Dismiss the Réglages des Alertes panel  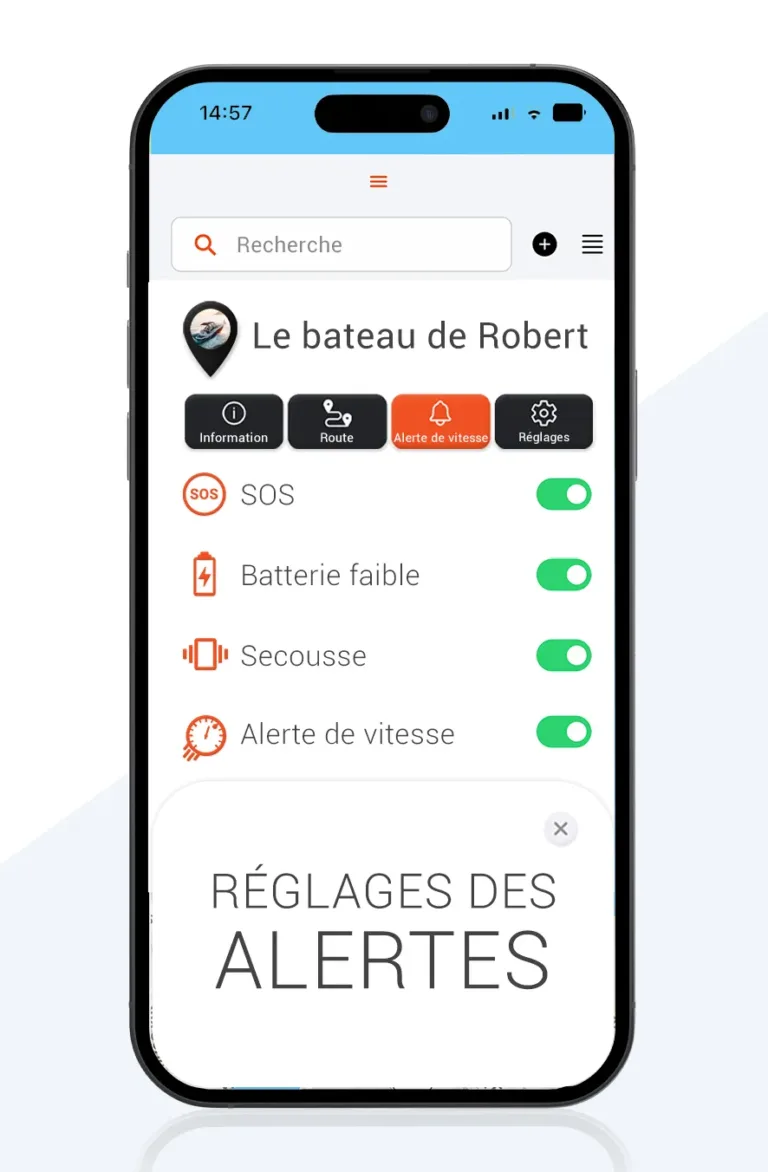560,828
